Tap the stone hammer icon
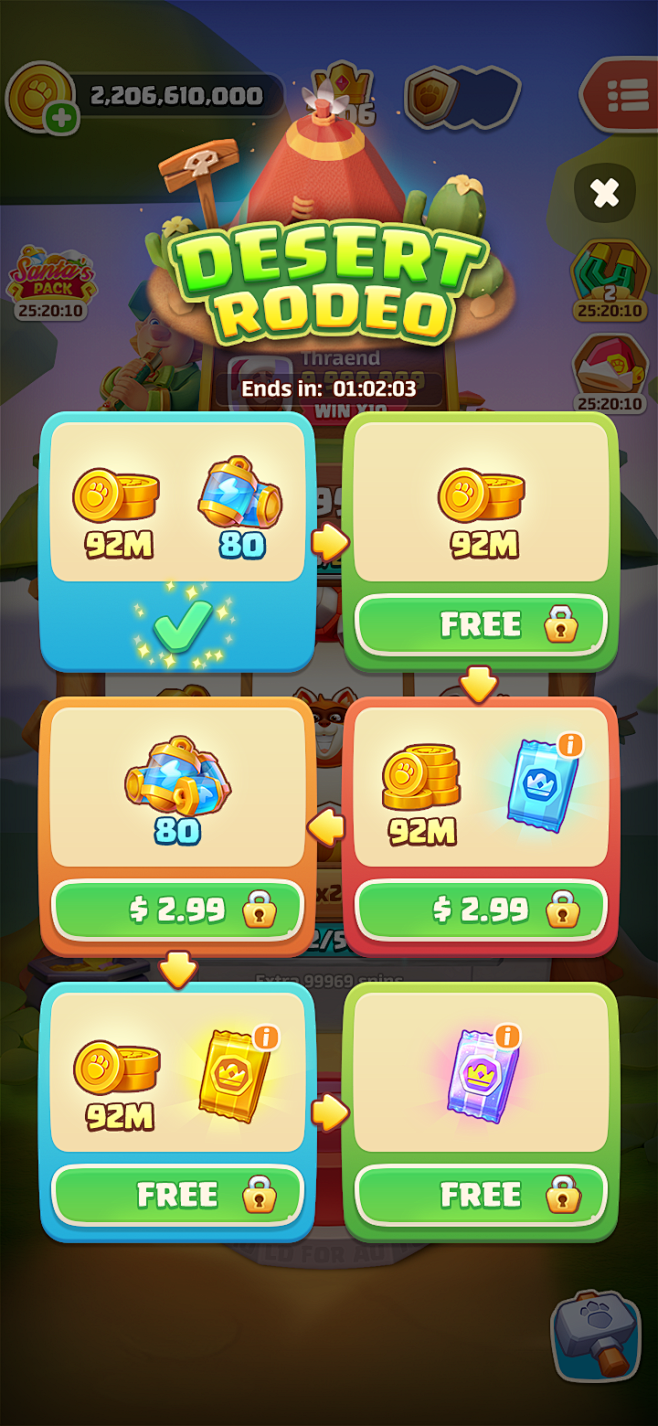Image resolution: width=658 pixels, height=1426 pixels. tap(596, 1335)
